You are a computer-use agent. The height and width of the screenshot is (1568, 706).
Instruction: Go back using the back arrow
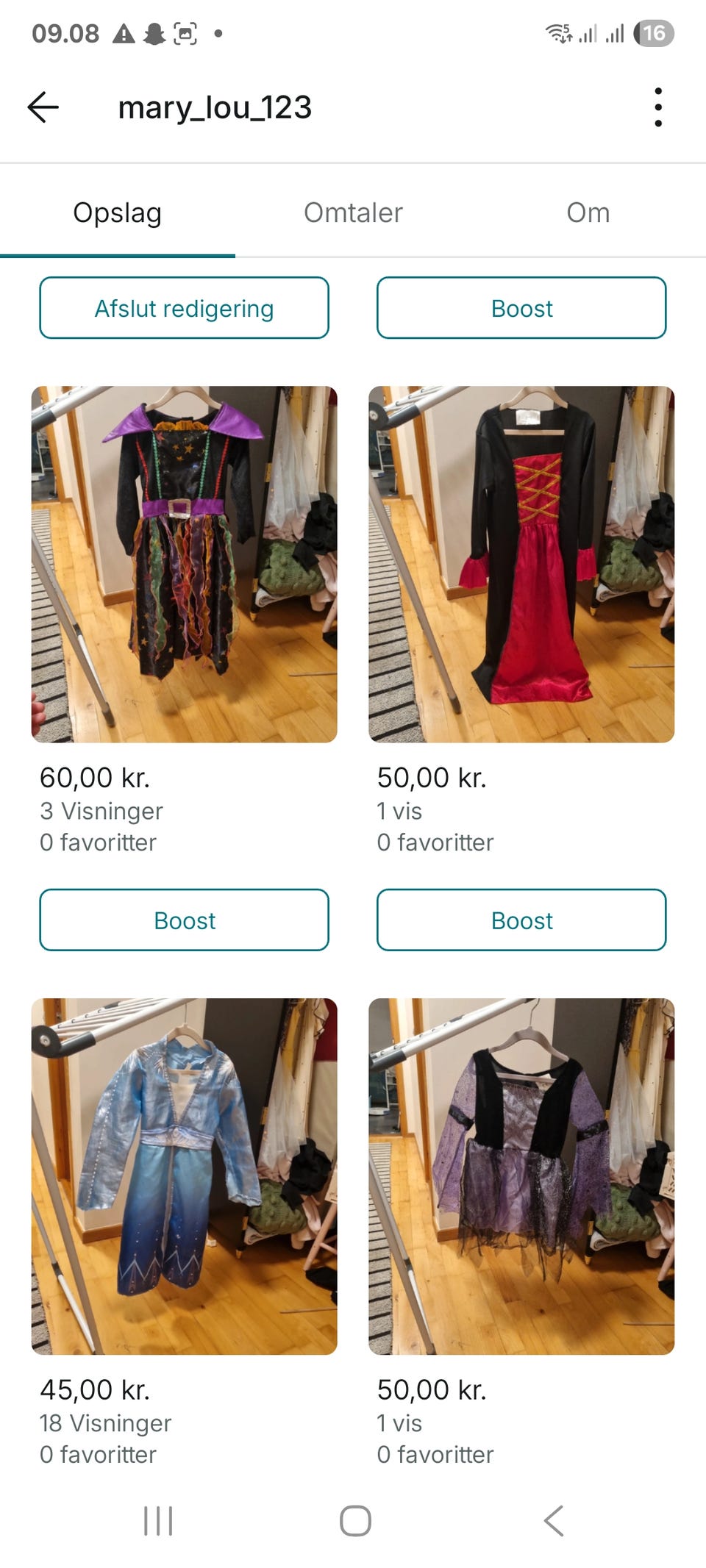pyautogui.click(x=42, y=107)
